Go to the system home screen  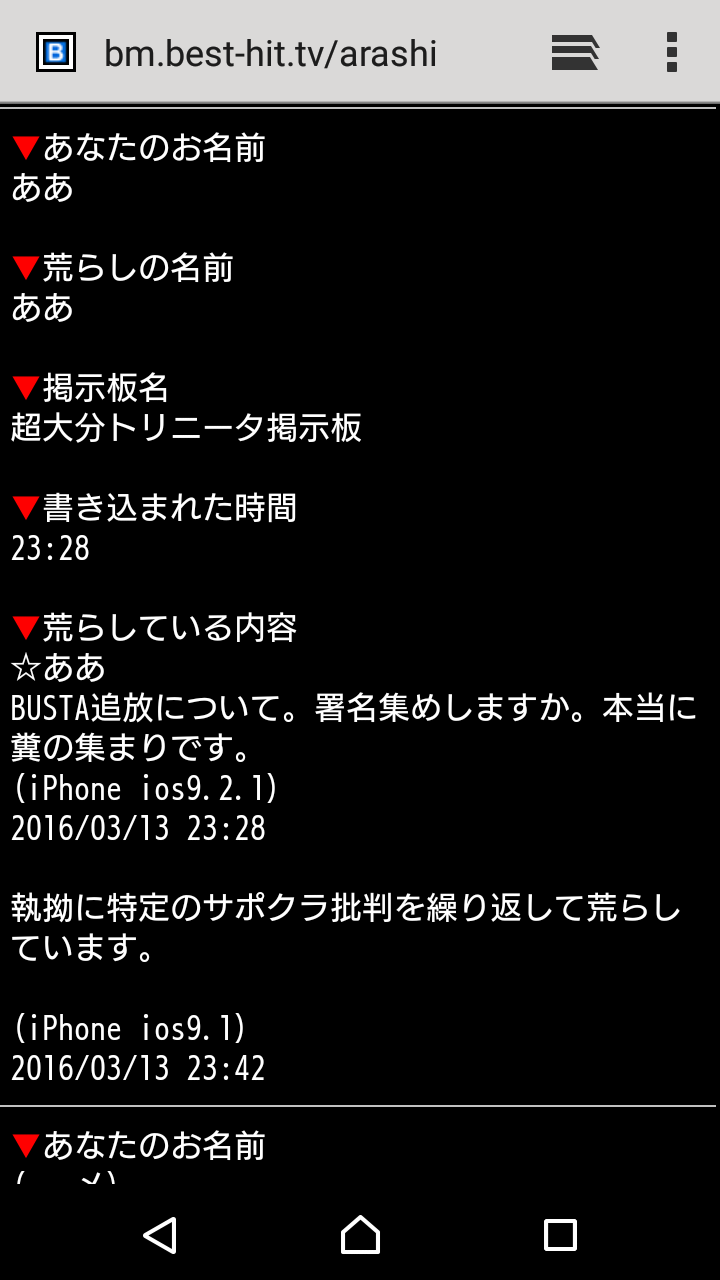click(360, 1235)
